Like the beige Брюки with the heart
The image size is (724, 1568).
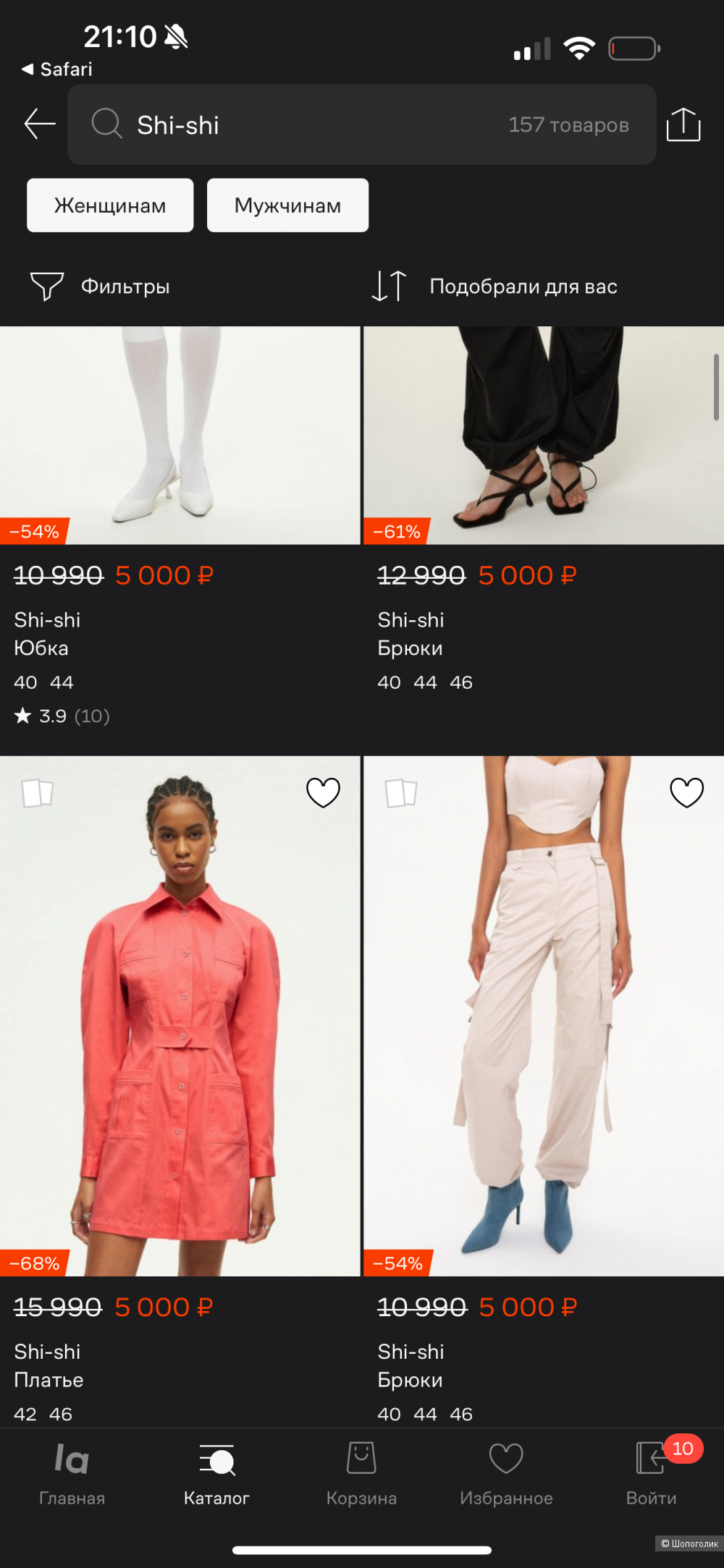(686, 792)
